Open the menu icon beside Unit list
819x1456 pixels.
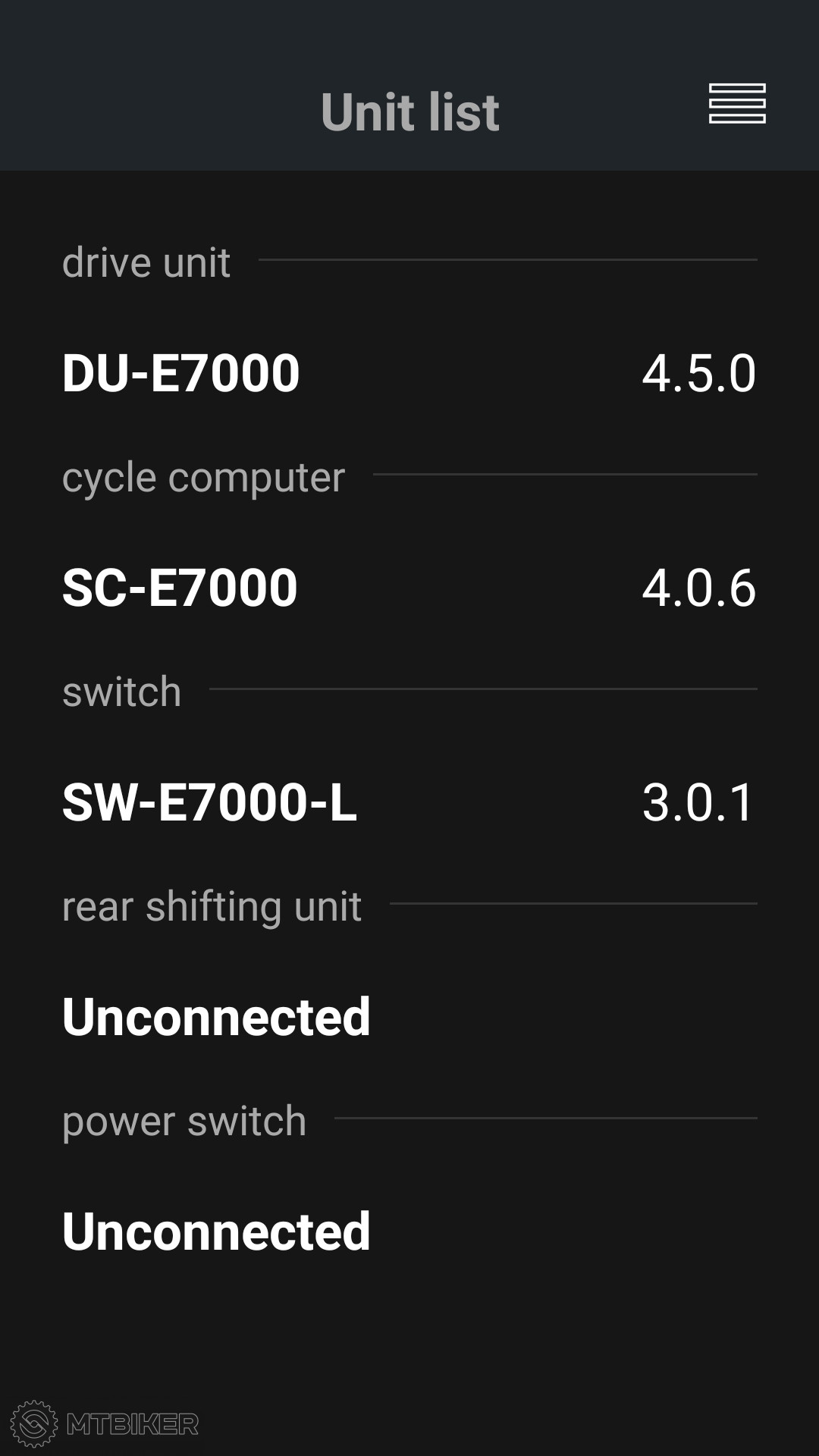[737, 104]
